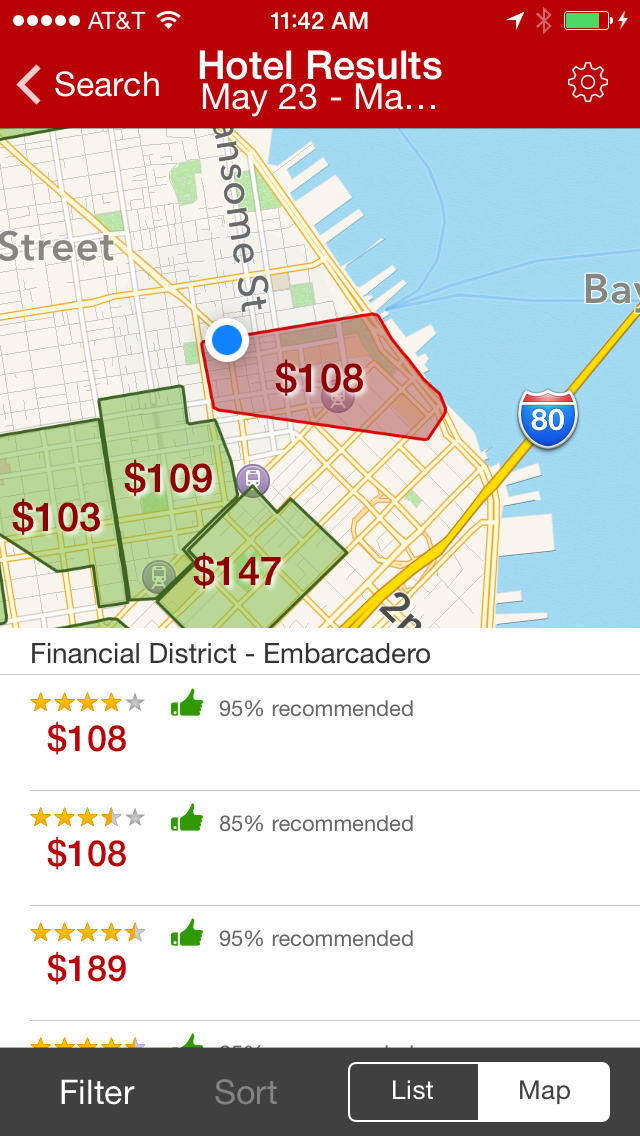Select the $147 green map area

(238, 571)
